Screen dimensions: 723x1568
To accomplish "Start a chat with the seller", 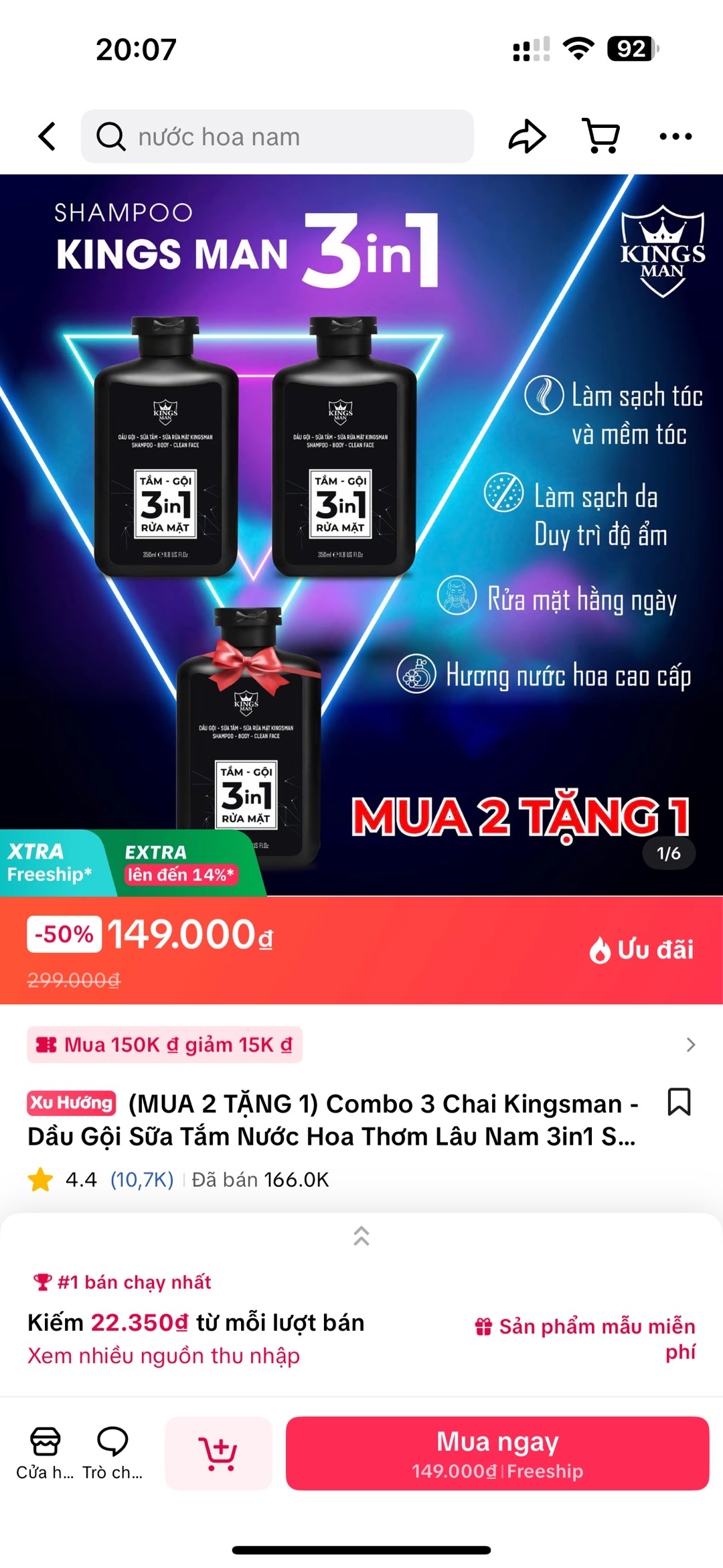I will pos(112,1452).
